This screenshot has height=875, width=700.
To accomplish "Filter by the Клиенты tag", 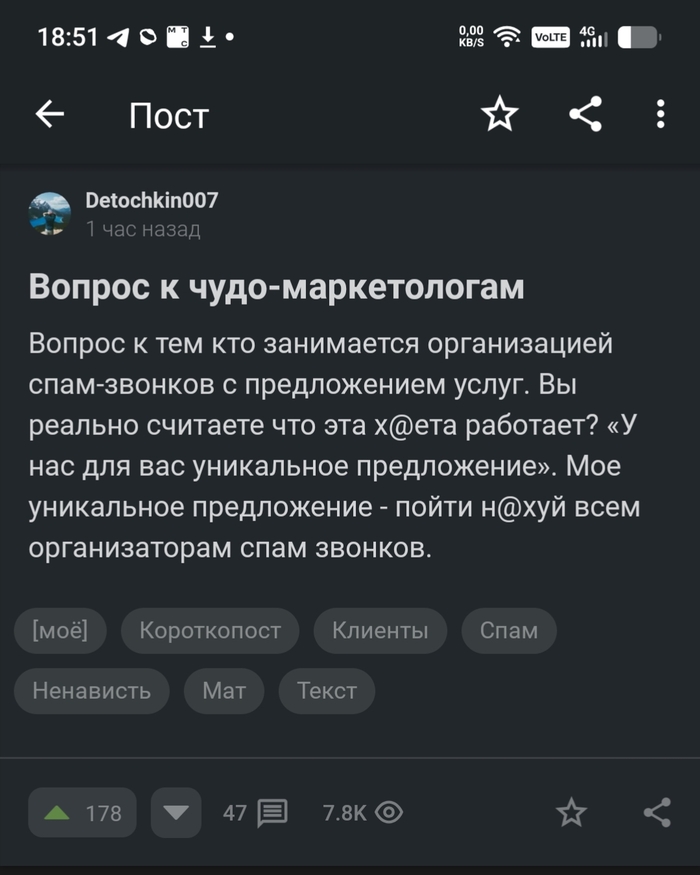I will click(380, 631).
